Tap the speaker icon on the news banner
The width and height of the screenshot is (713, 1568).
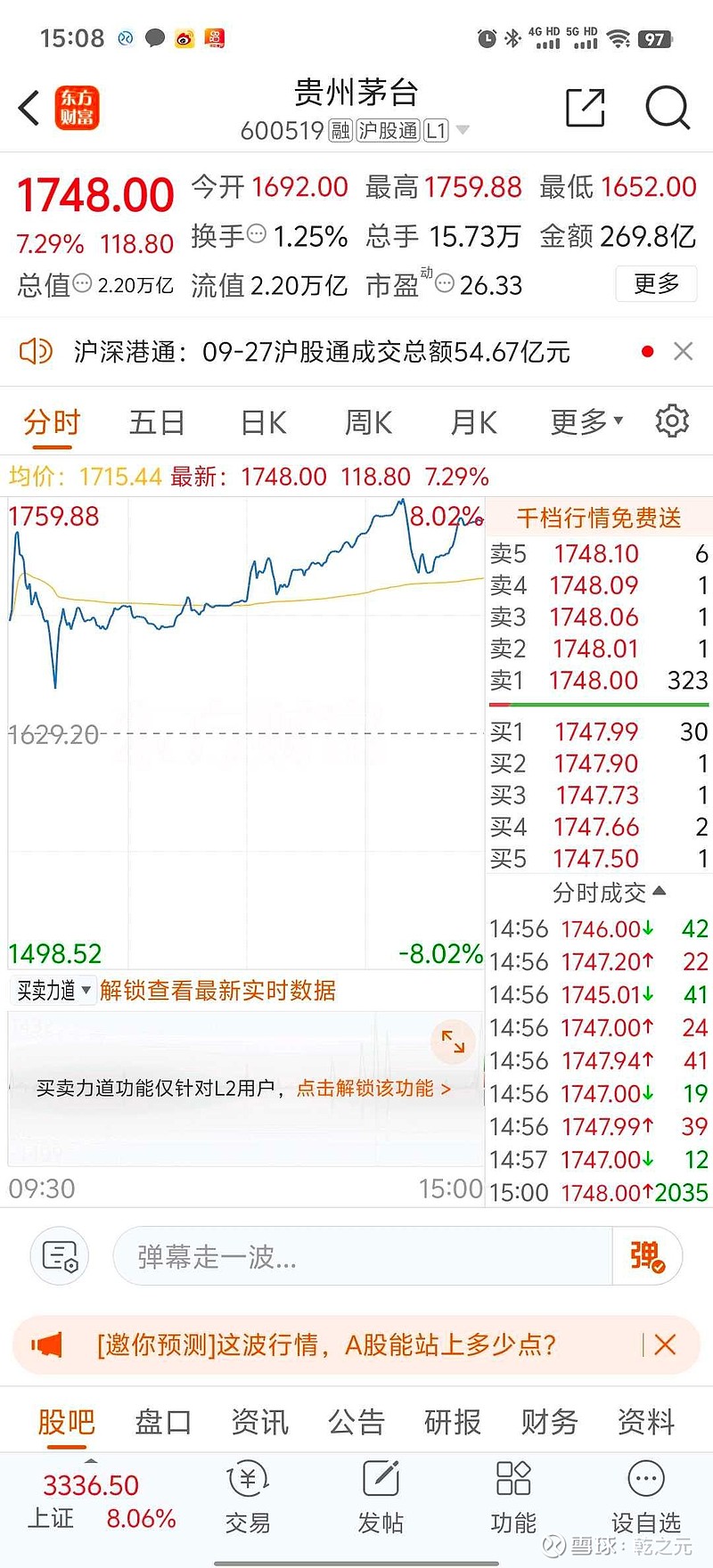36,351
